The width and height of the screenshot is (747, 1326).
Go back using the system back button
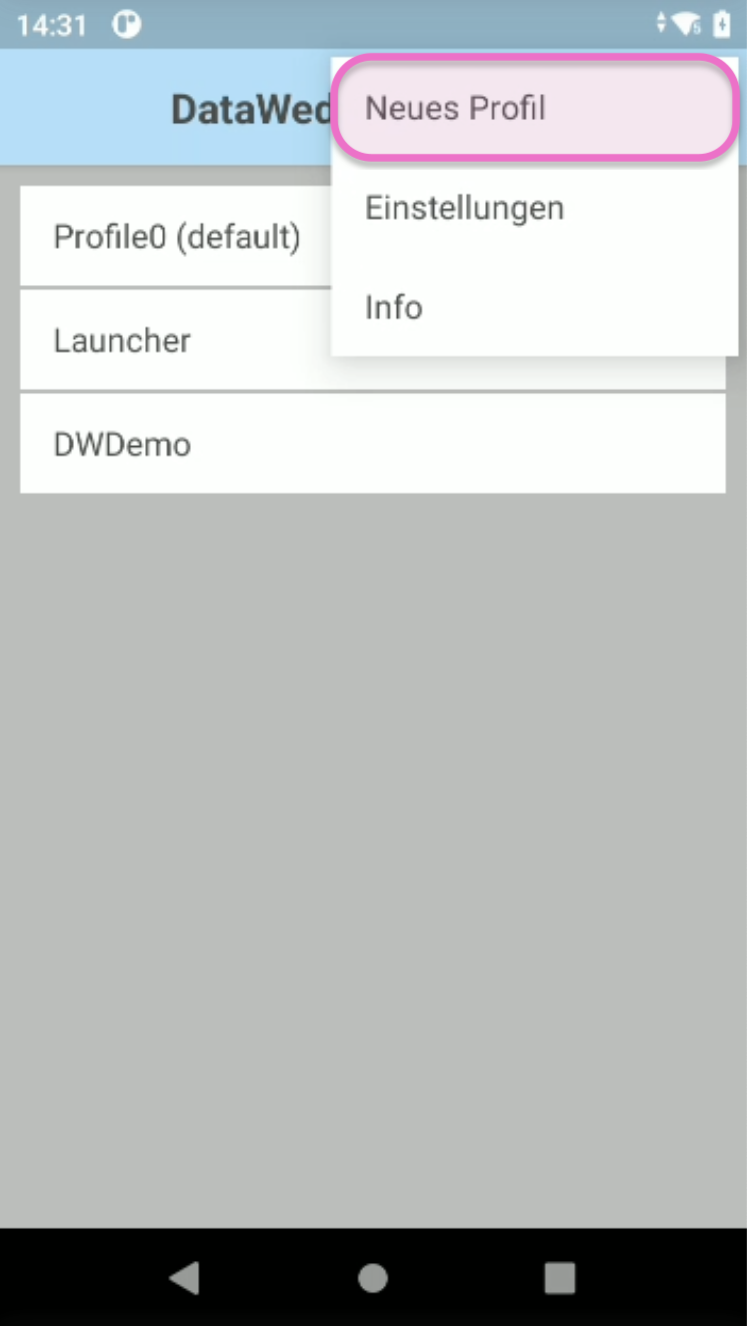(185, 1277)
